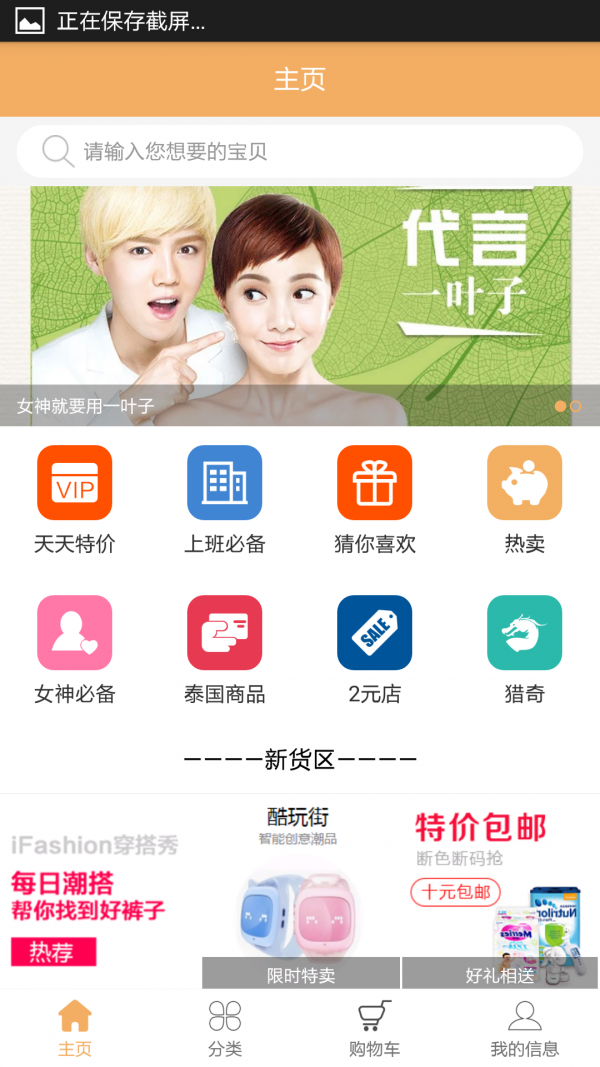Open the 一叶子 promotional banner

point(300,300)
